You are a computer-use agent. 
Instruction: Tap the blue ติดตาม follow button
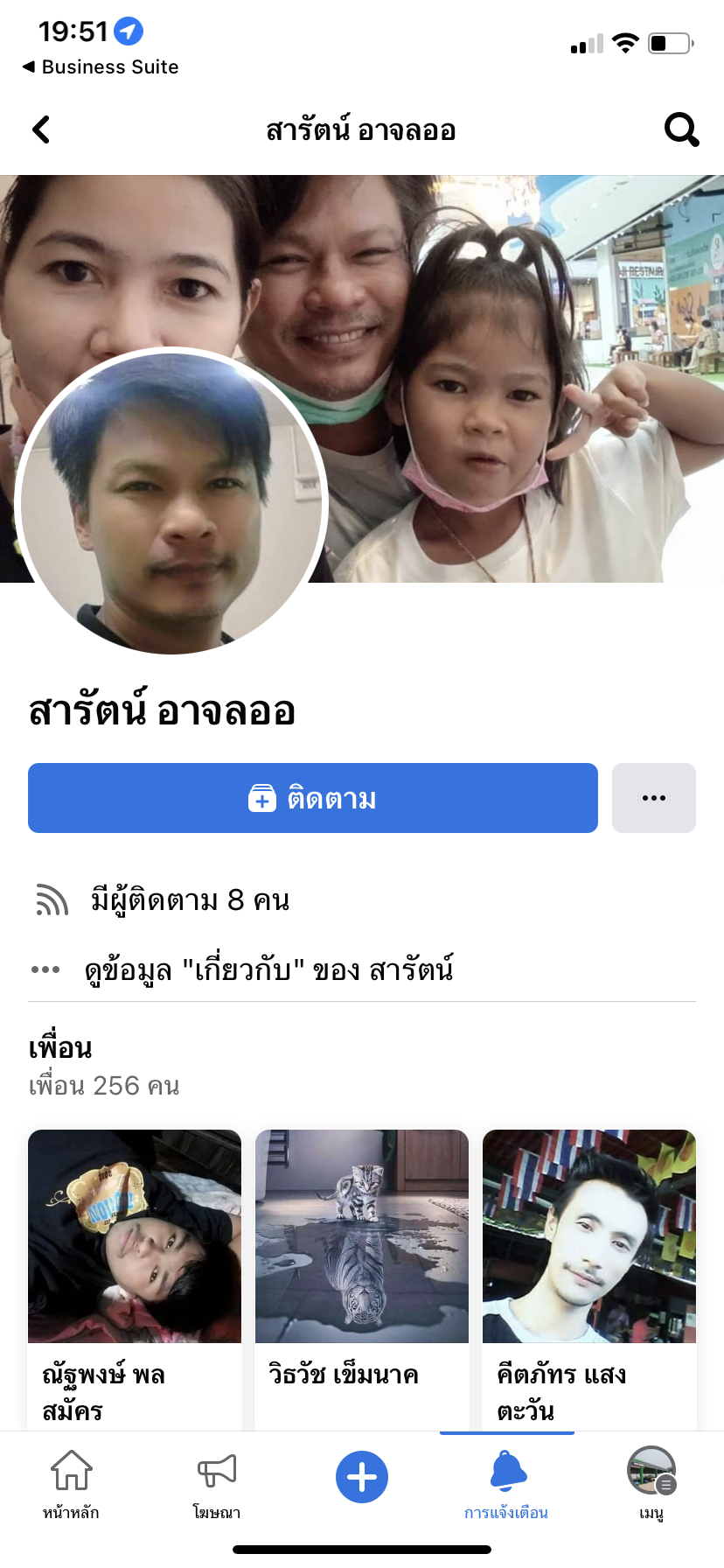(313, 798)
